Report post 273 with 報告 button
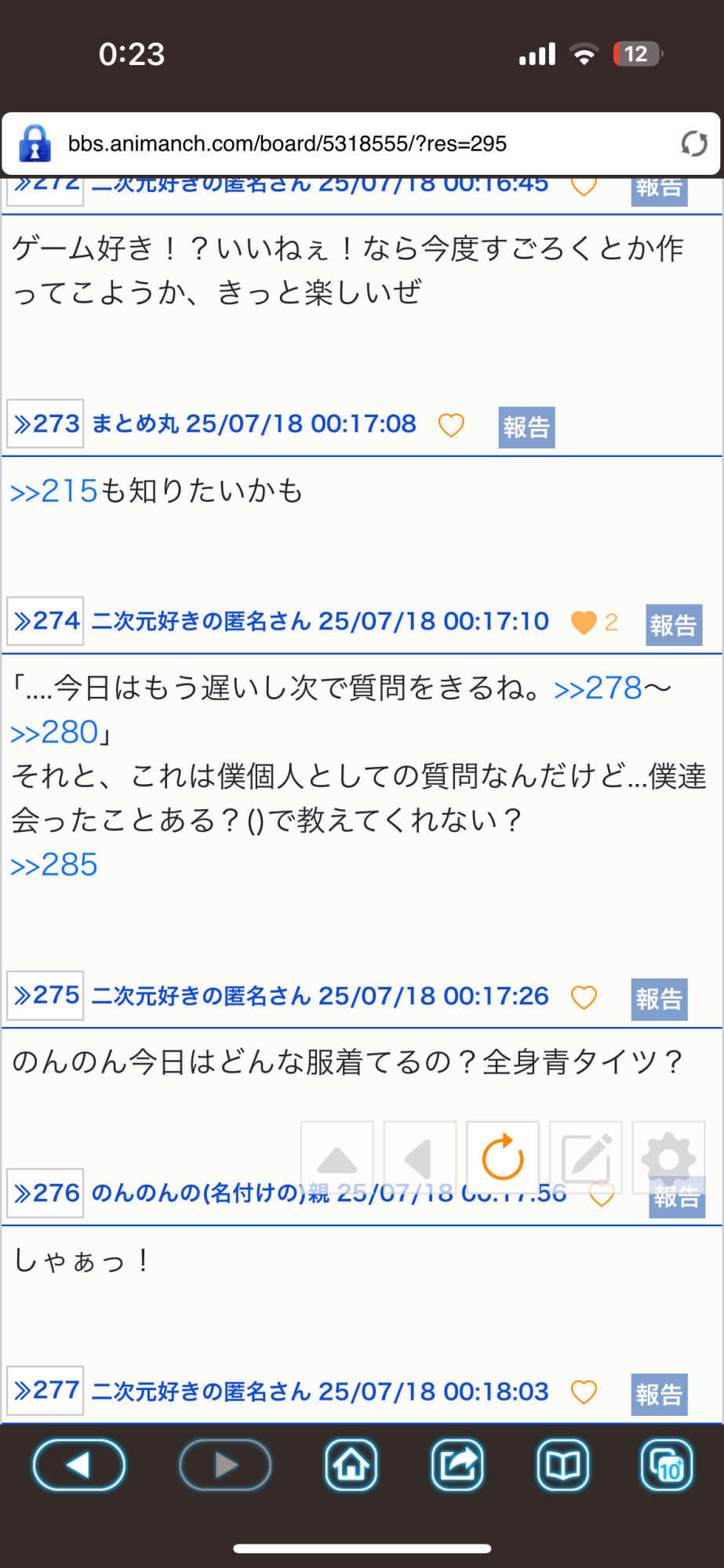This screenshot has height=1568, width=724. tap(526, 427)
